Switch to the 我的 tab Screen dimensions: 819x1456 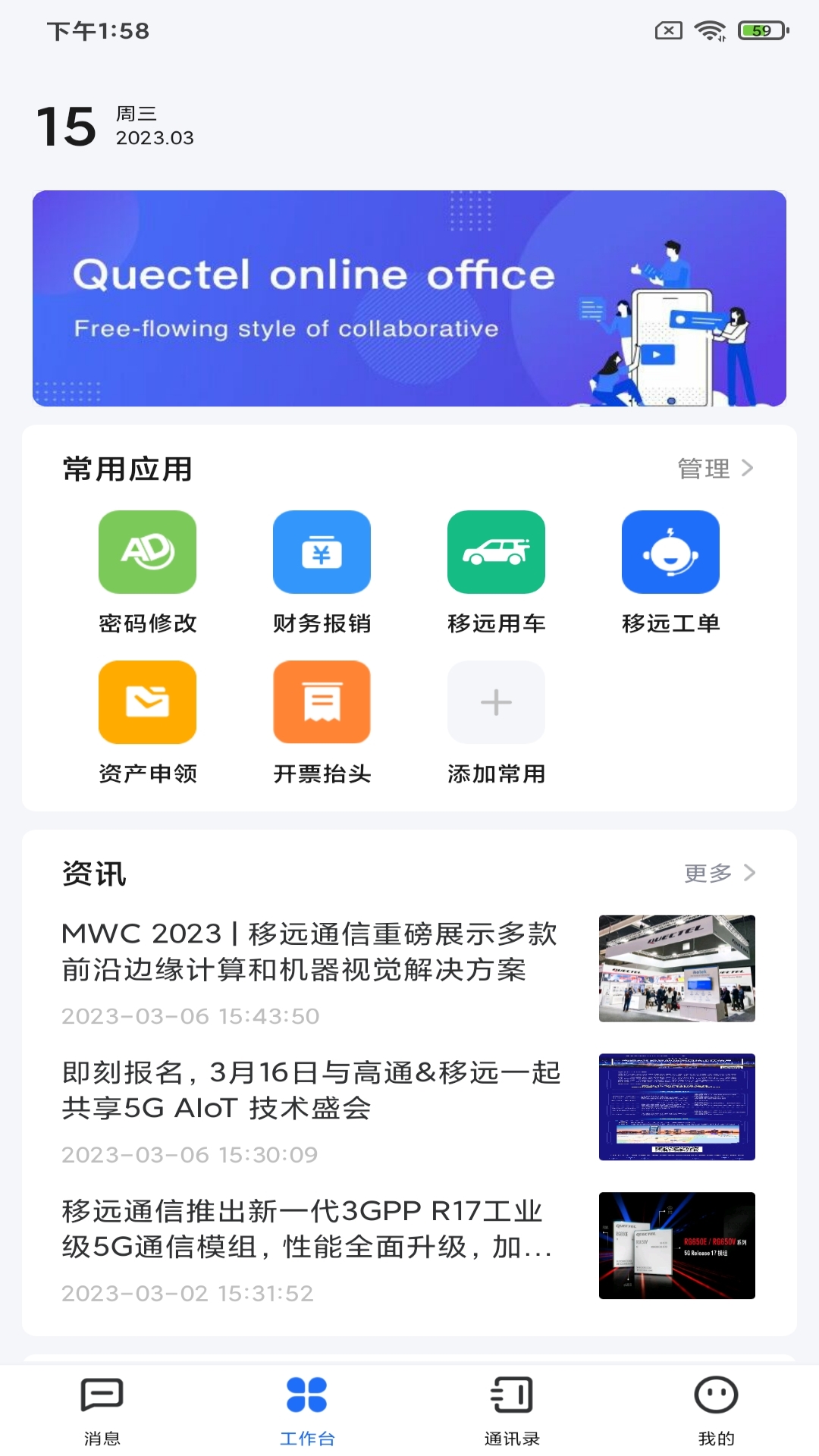pos(716,1409)
